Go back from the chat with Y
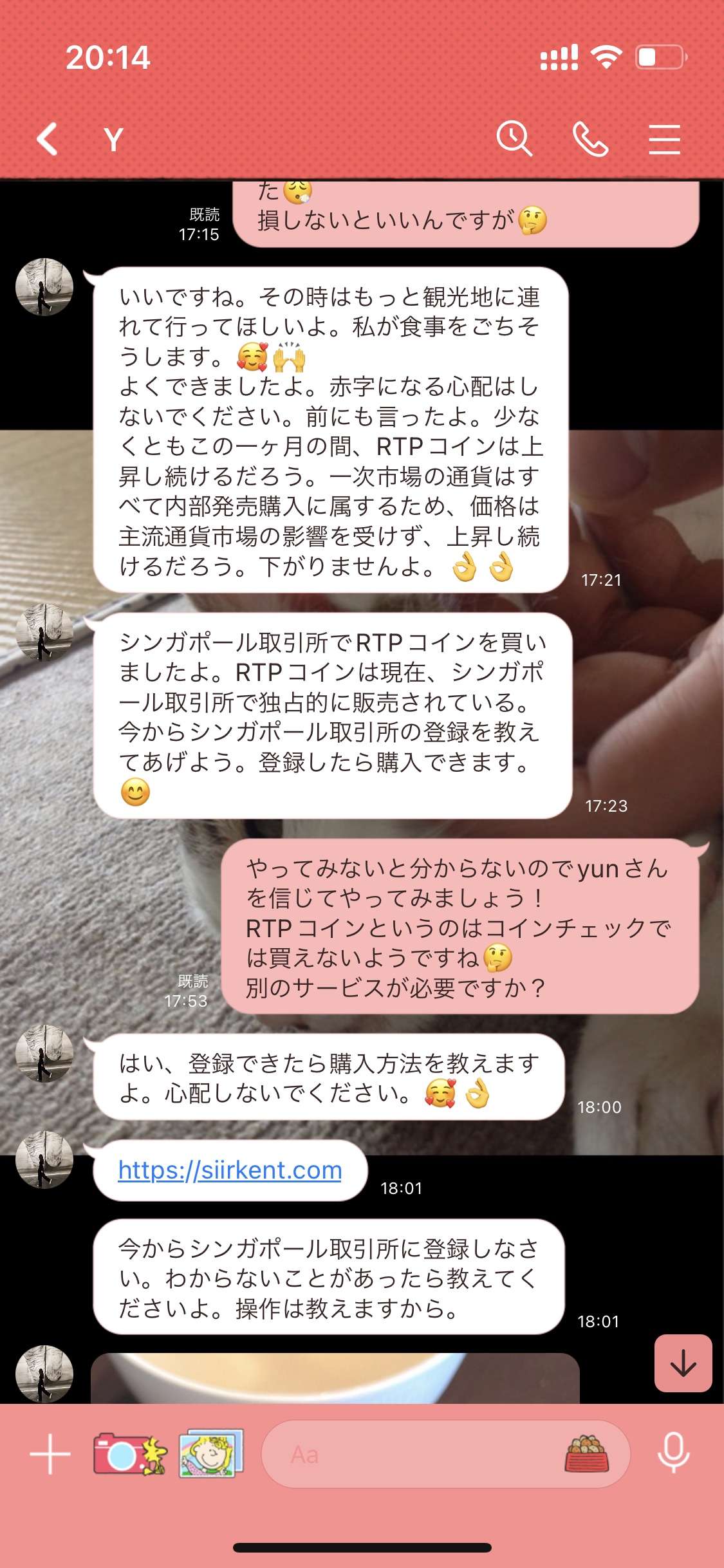 [x=48, y=139]
